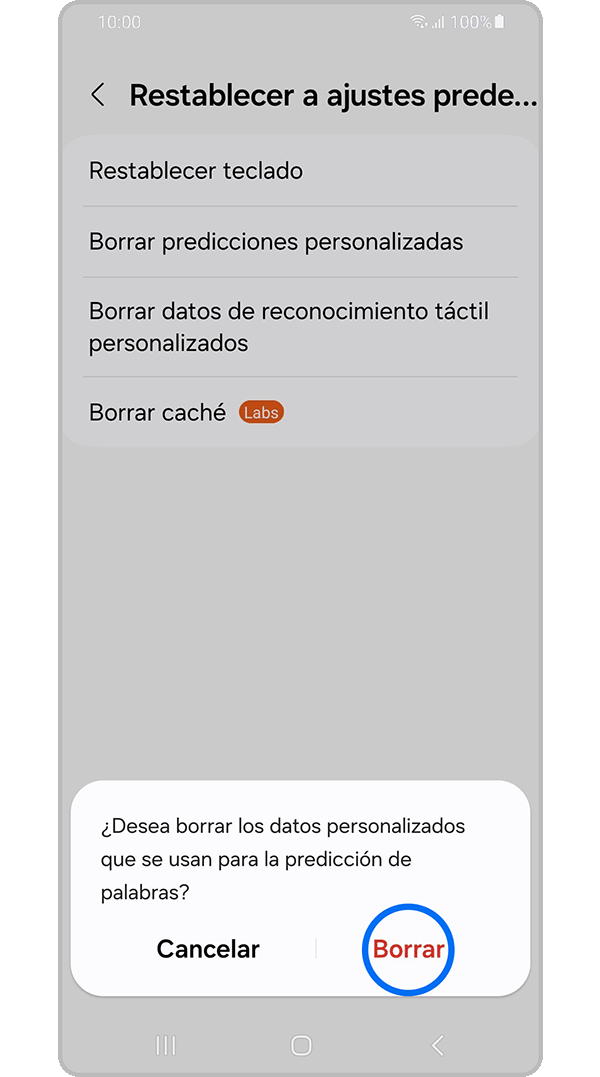This screenshot has height=1077, width=600.
Task: Confirm deletion with the Borrar button
Action: click(408, 950)
